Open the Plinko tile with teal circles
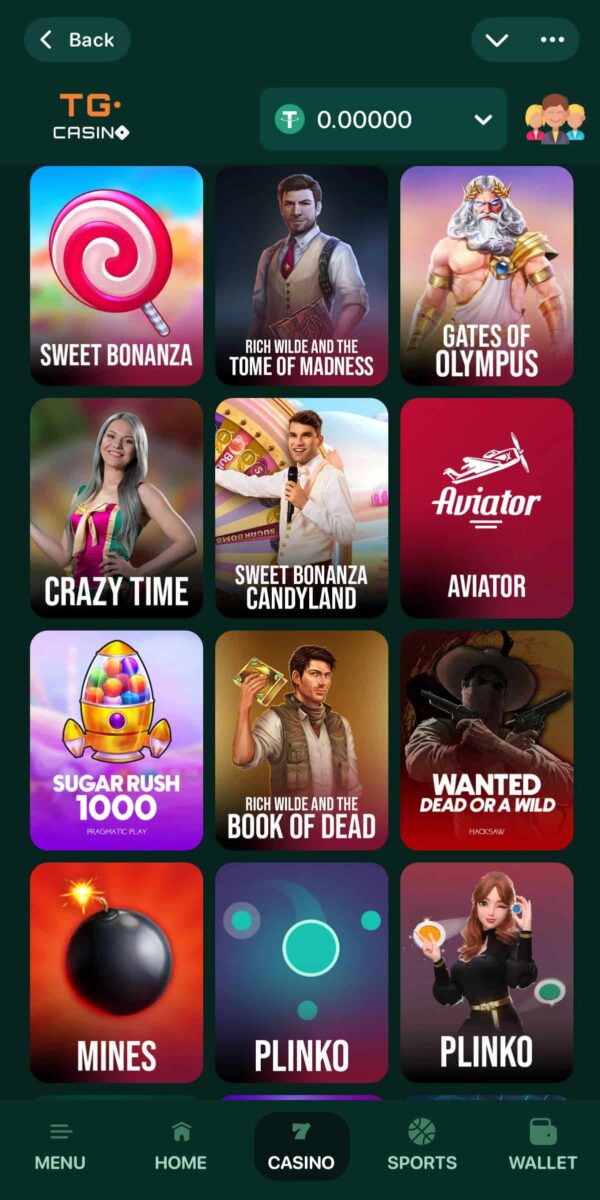The width and height of the screenshot is (600, 1200). click(301, 971)
